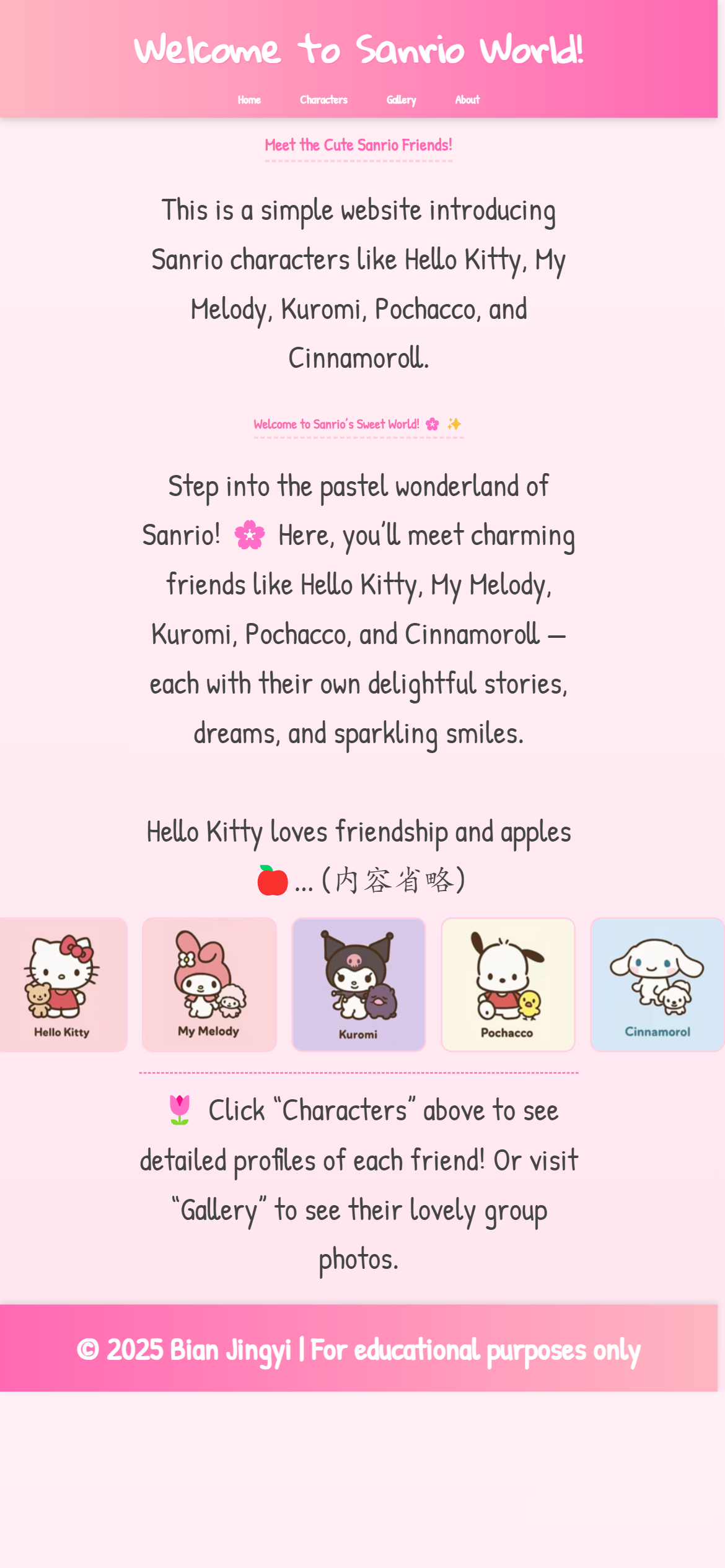Navigate to the Home page
Viewport: 725px width, 1568px height.
tap(249, 100)
